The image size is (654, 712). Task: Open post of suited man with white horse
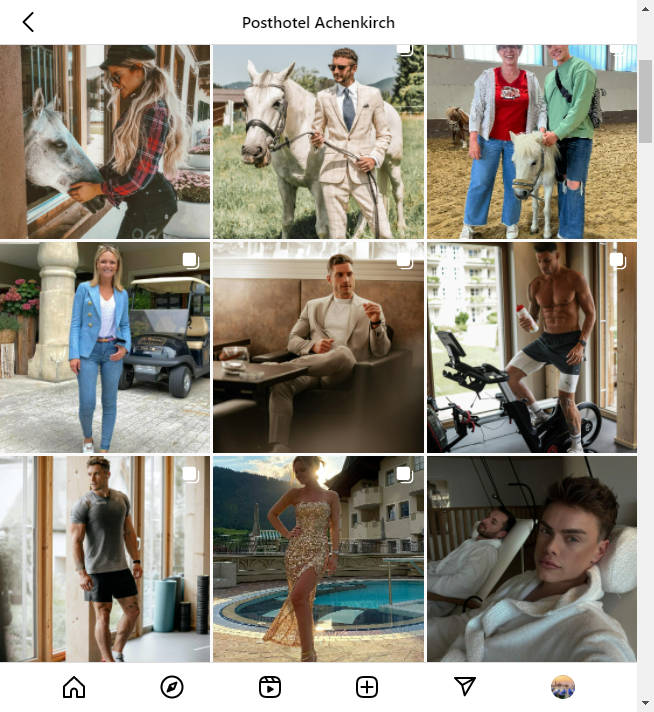pos(318,141)
